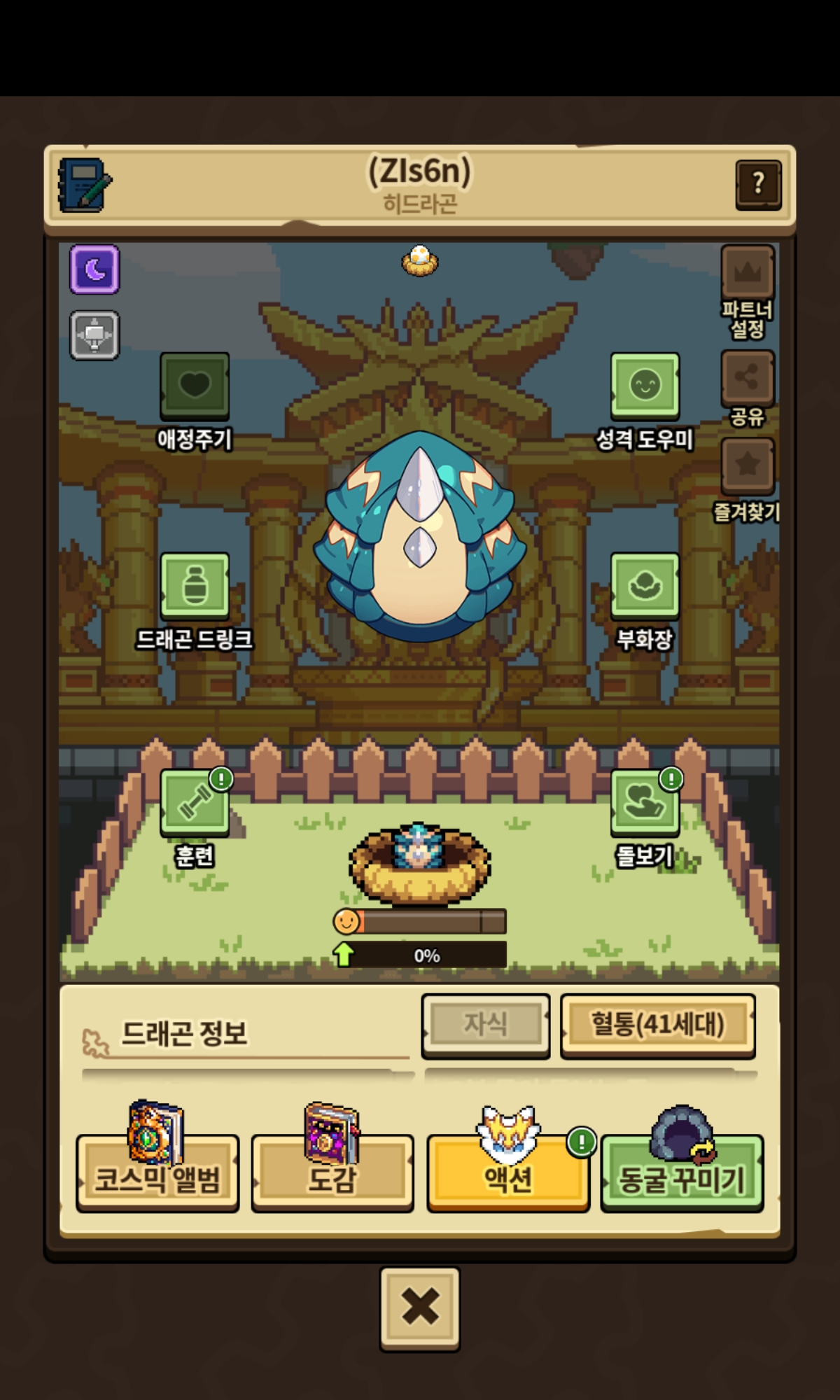The width and height of the screenshot is (840, 1400).
Task: Share the dragon with 공유
Action: [748, 379]
